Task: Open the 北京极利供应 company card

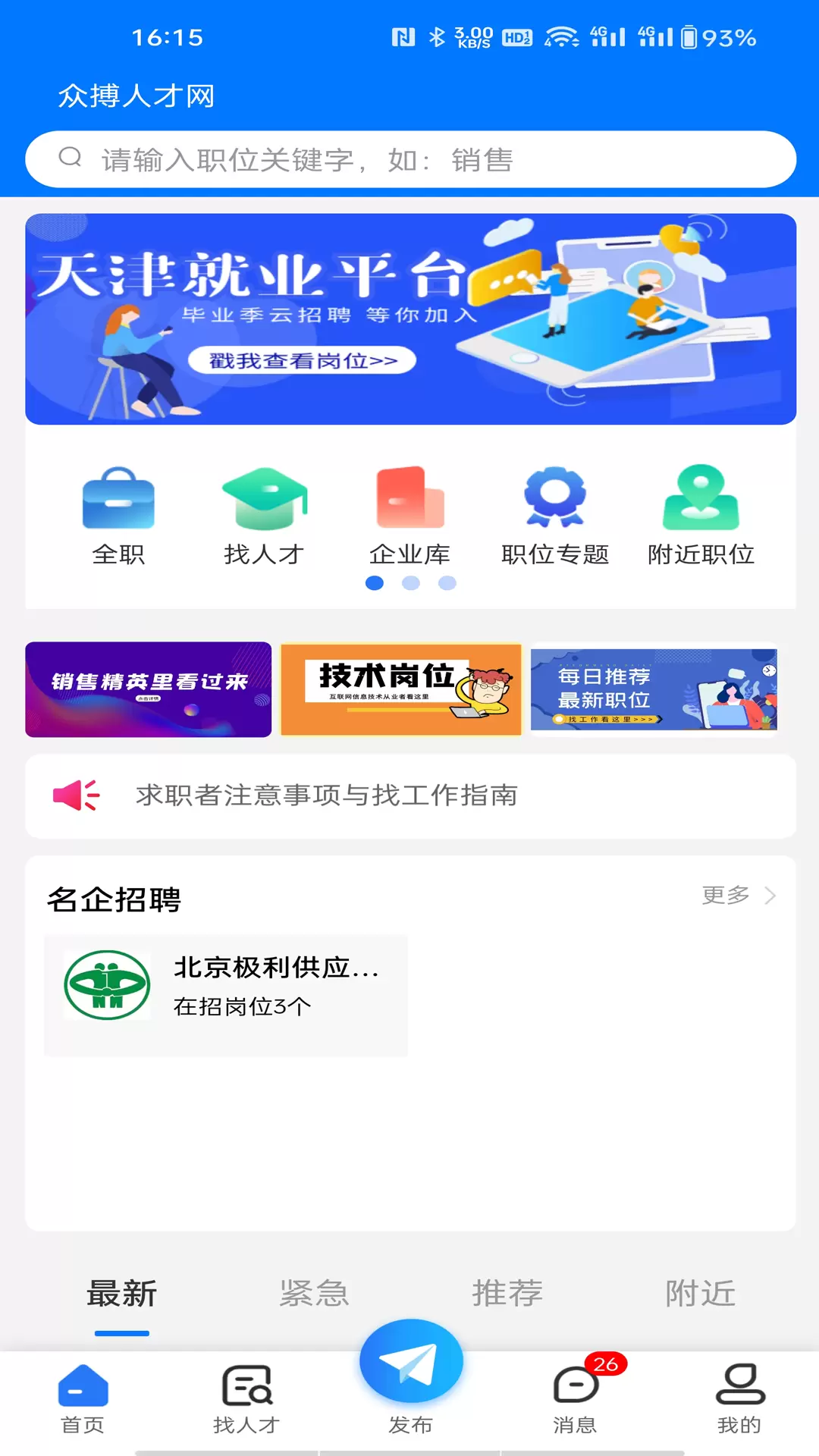Action: (x=226, y=996)
